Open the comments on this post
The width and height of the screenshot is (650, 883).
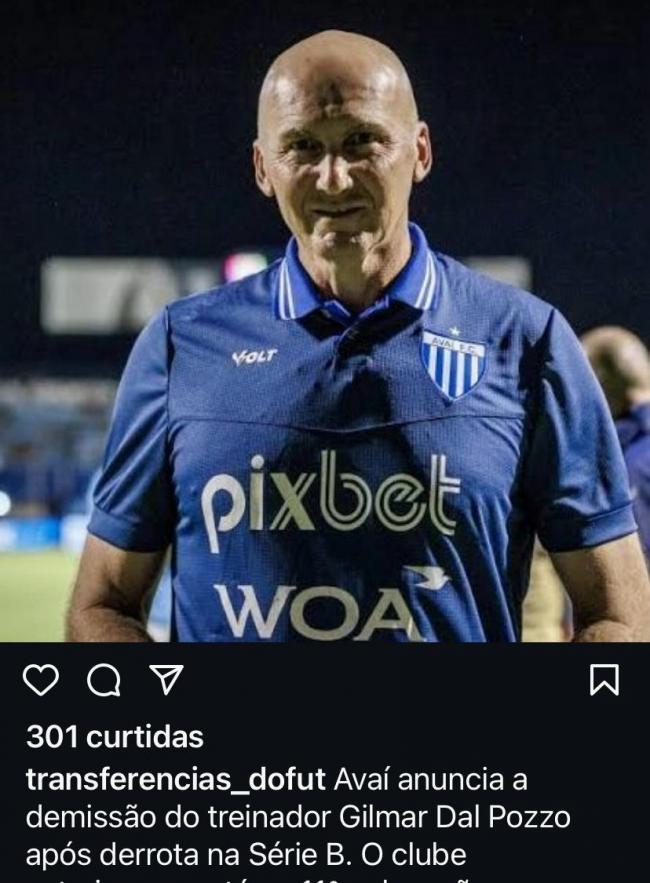(103, 680)
